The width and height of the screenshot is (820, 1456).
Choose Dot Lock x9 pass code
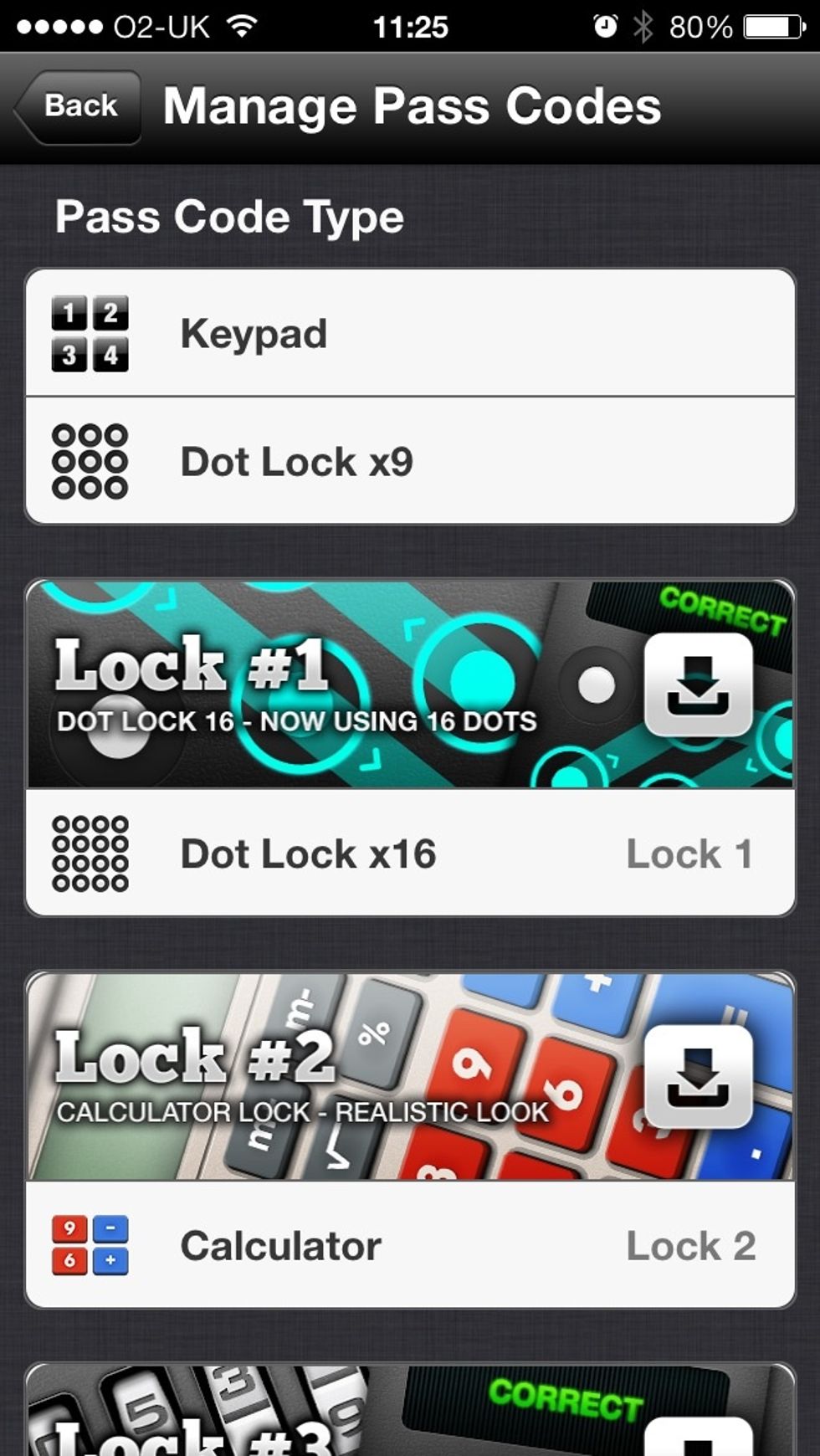click(410, 461)
